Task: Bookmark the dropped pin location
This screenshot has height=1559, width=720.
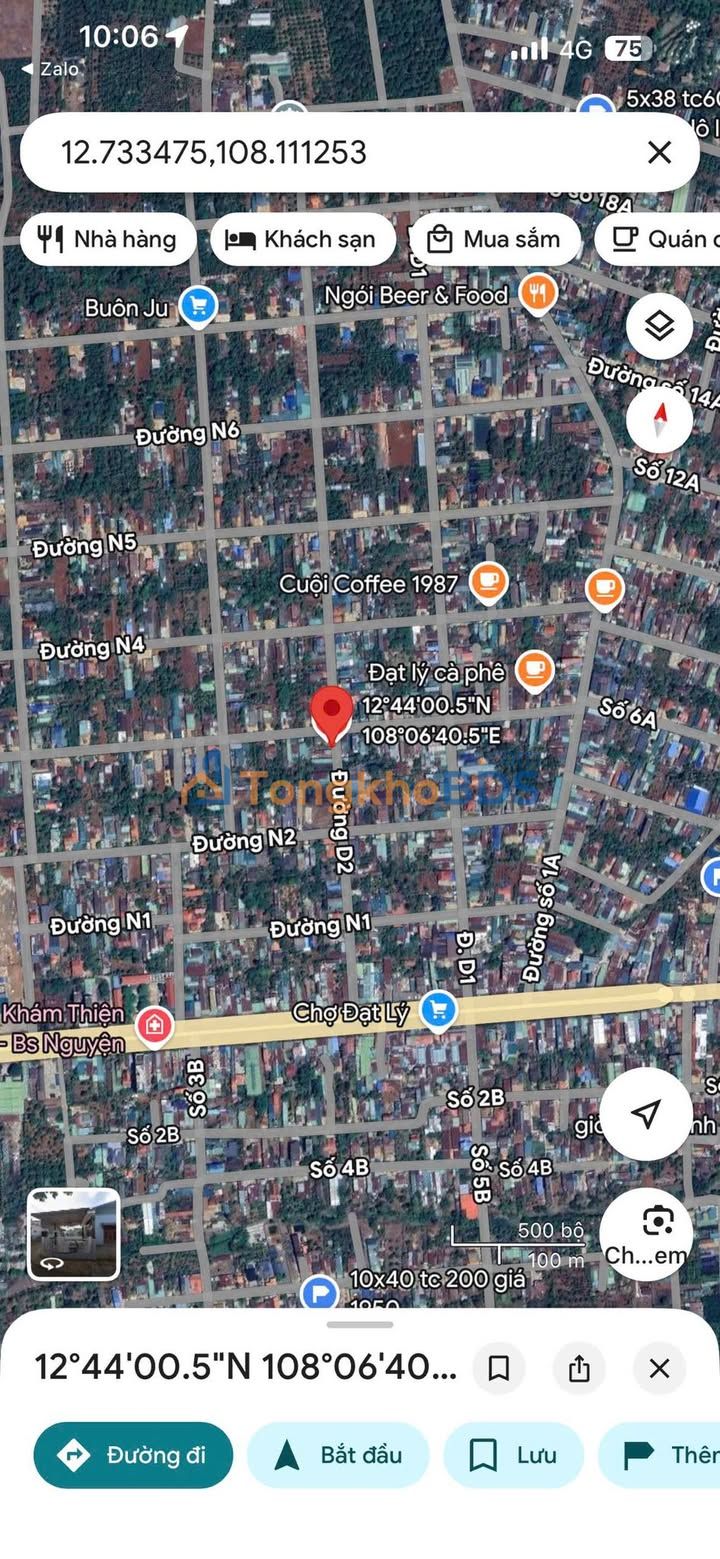Action: 498,1368
